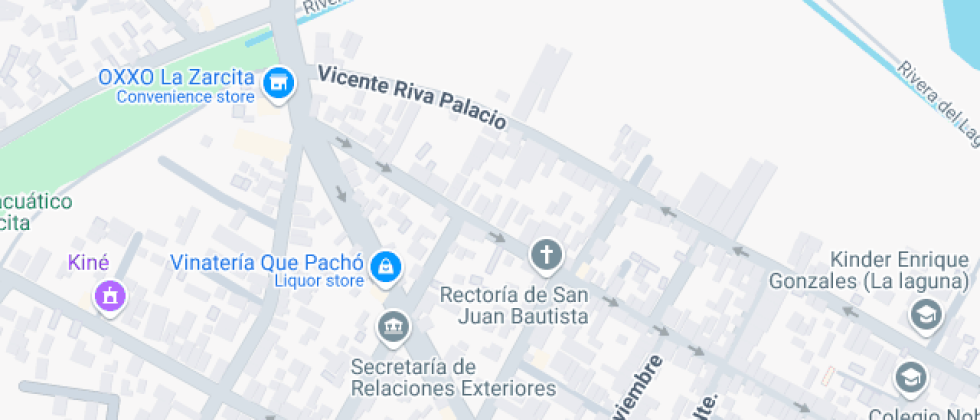Screen dimensions: 980x420
Task: Select the Vinatería Que Pachó liquor store pin
Action: coord(385,266)
